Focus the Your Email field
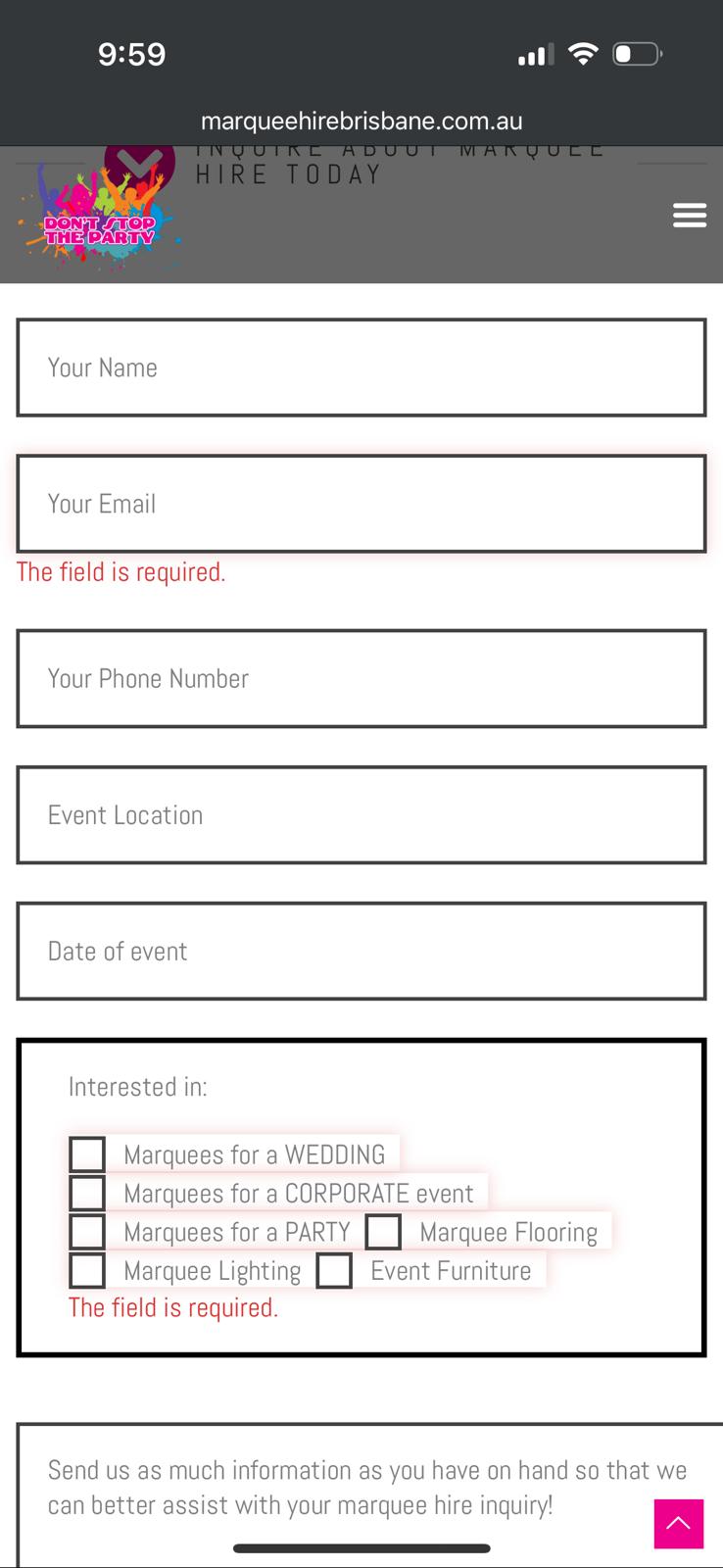723x1568 pixels. (361, 504)
